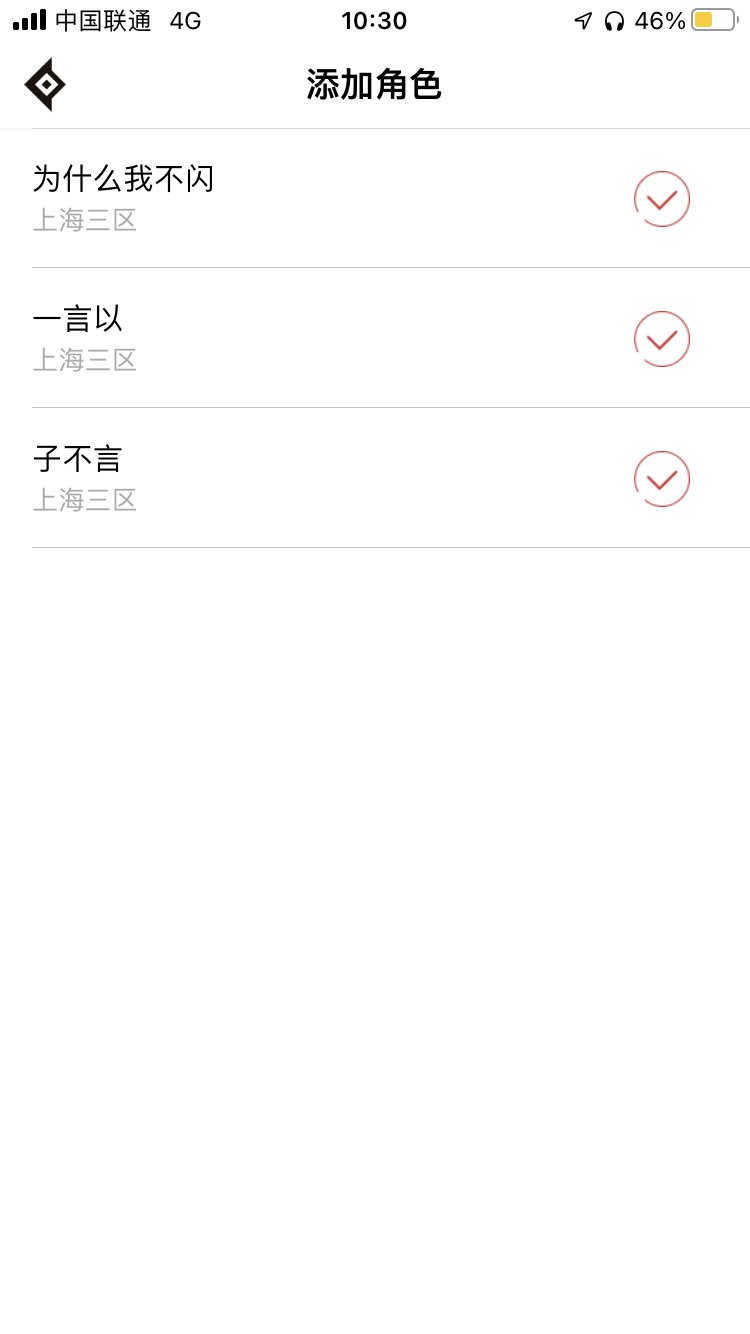This screenshot has height=1334, width=750.
Task: Toggle the checkmark for 为什么我不闪
Action: 662,199
